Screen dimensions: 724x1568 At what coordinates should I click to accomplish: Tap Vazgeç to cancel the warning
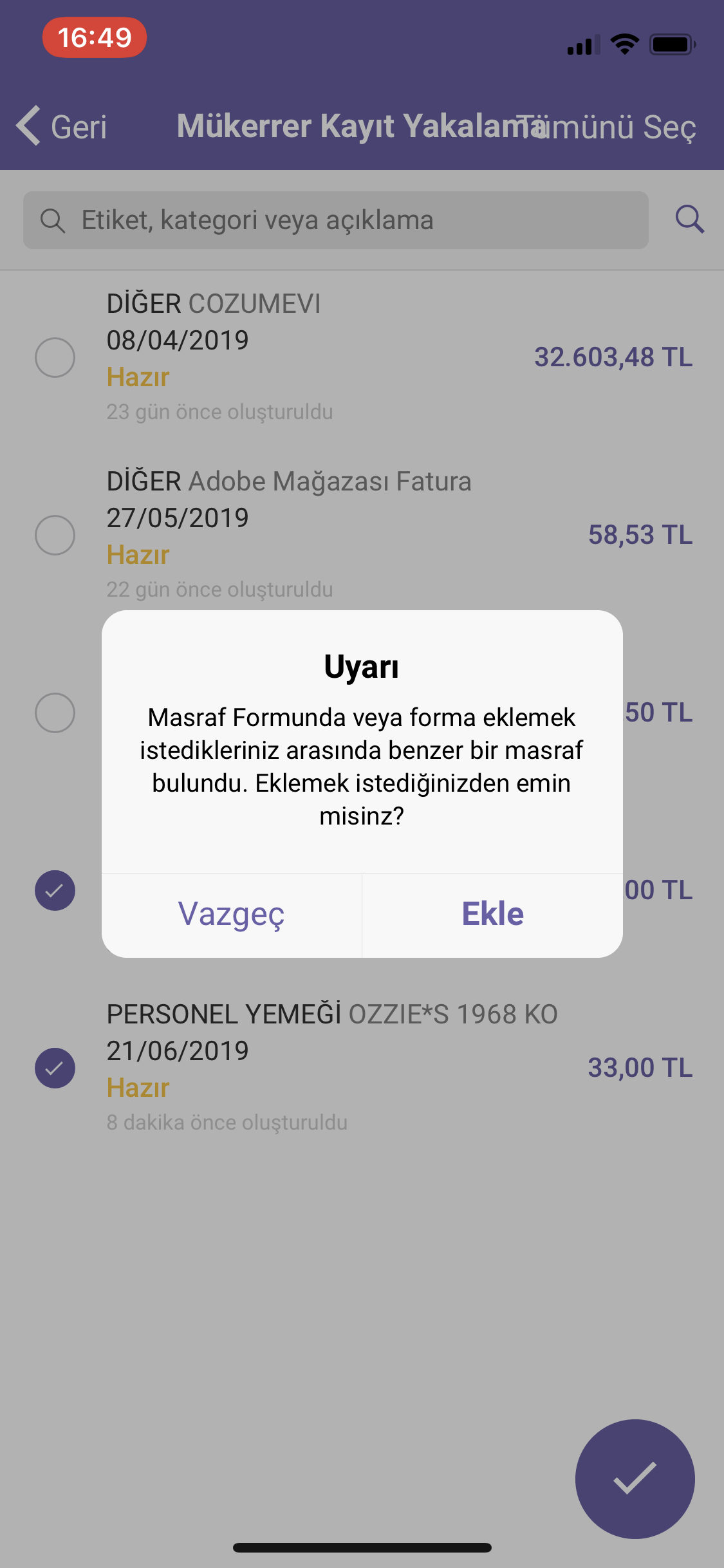232,915
